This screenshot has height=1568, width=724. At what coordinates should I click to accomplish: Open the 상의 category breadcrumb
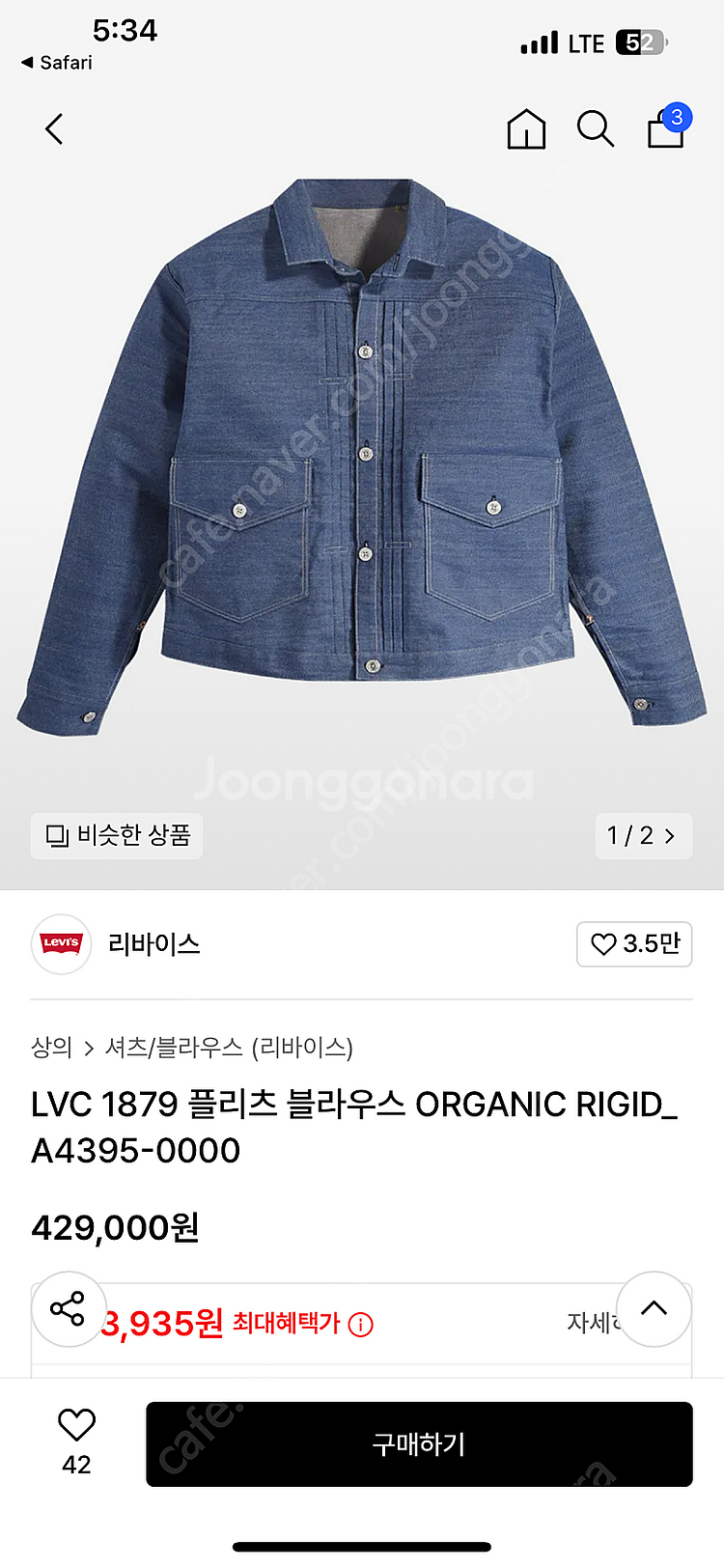click(51, 1048)
